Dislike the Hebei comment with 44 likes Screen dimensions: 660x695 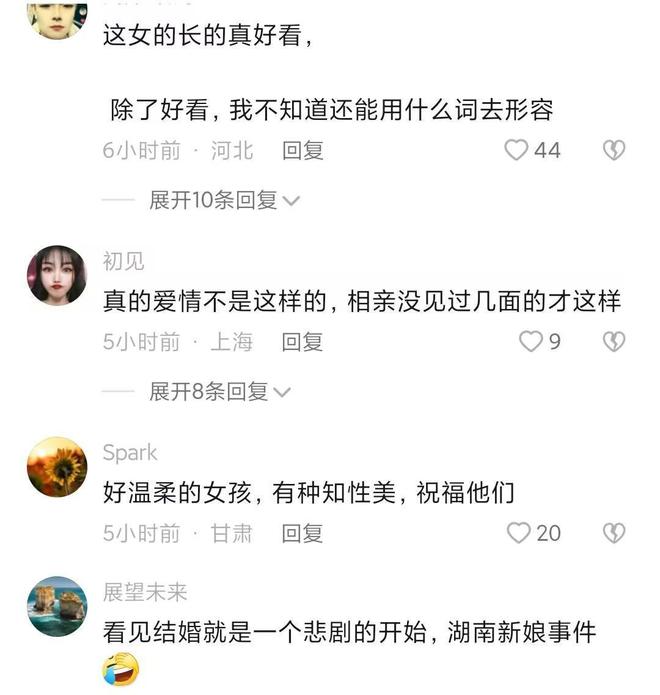(x=613, y=151)
